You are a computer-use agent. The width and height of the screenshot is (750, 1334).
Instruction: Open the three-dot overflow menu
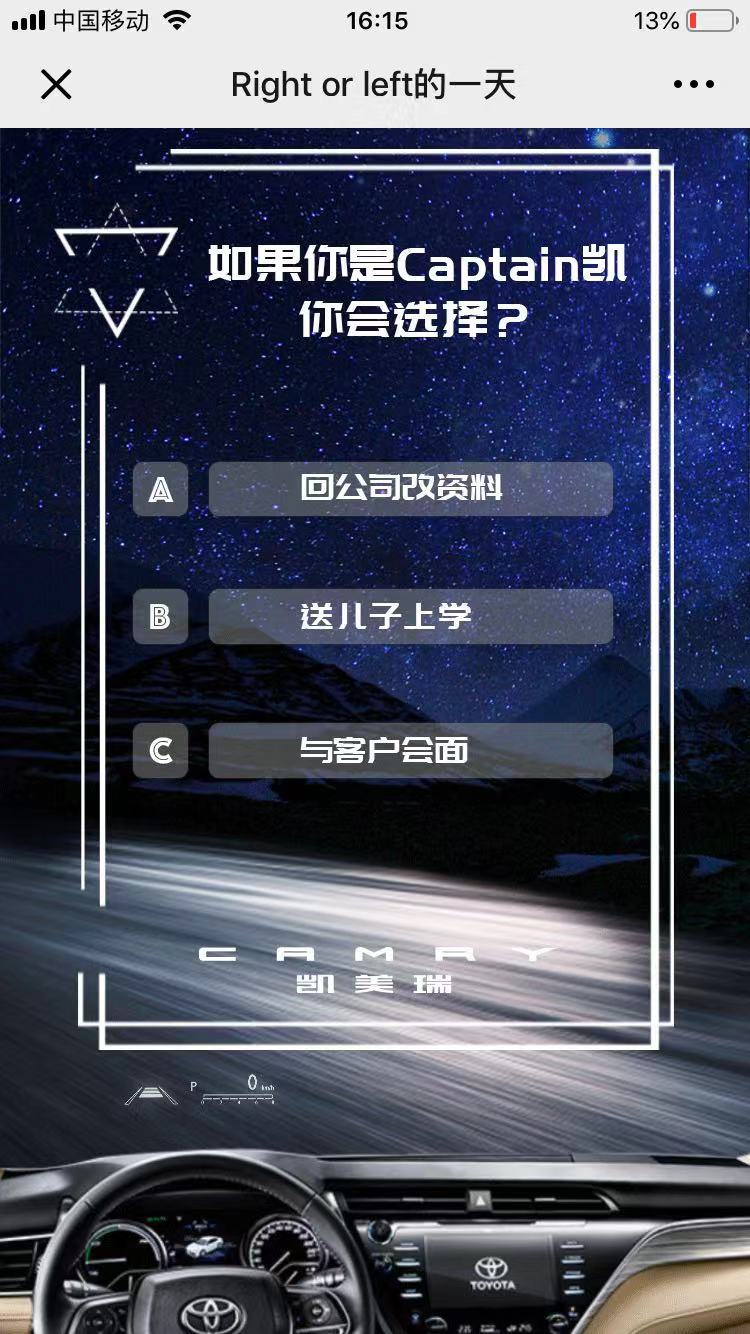(694, 85)
